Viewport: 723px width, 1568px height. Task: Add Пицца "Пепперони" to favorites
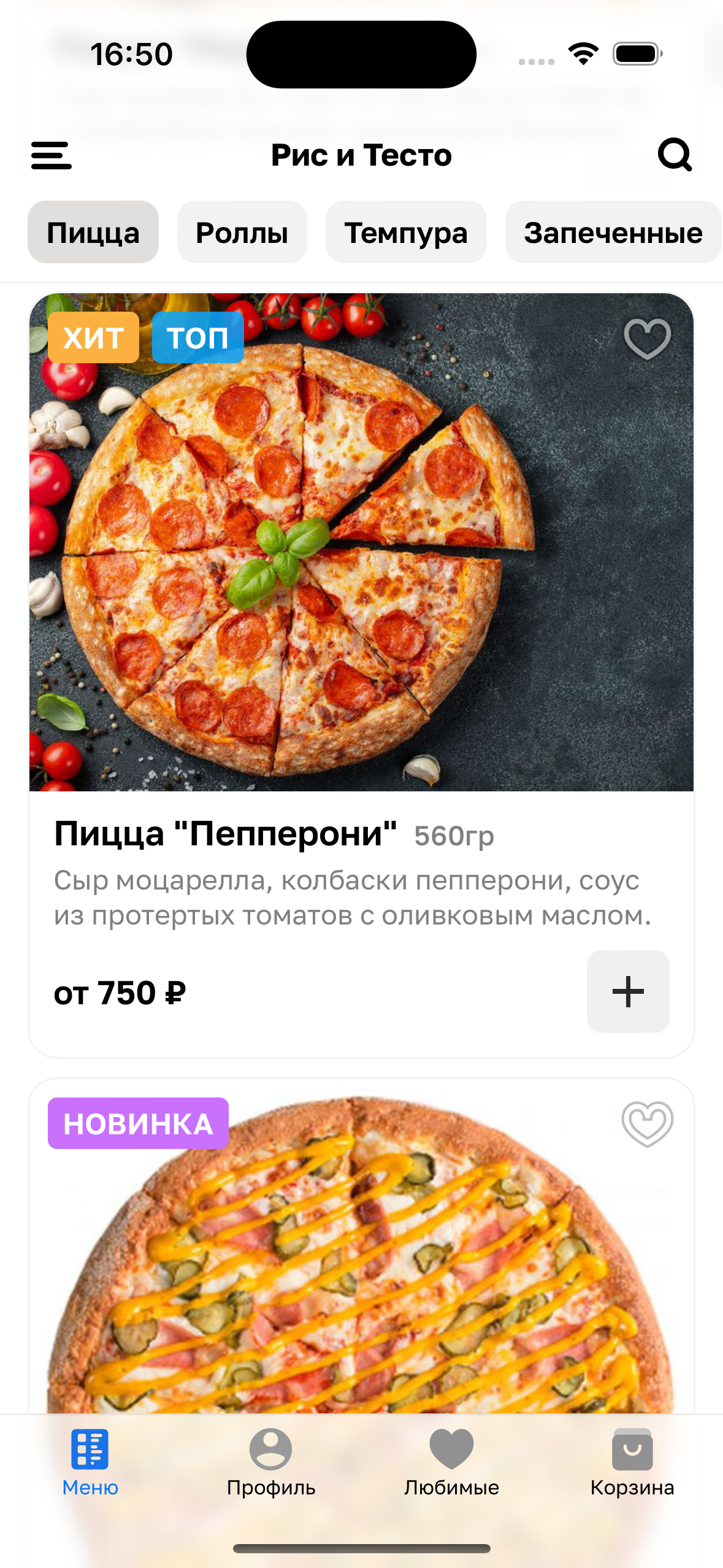[x=647, y=339]
